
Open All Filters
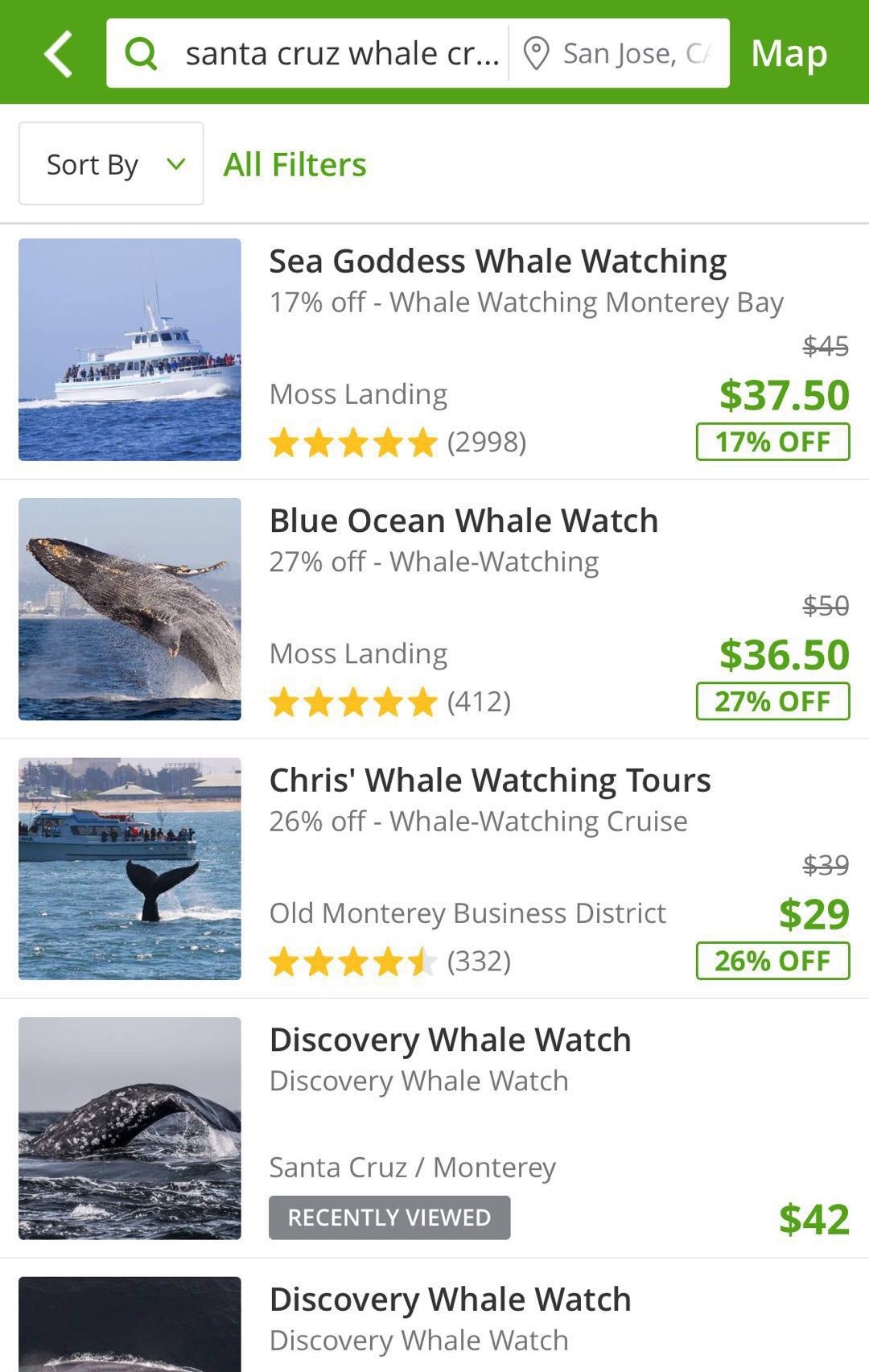pyautogui.click(x=294, y=164)
